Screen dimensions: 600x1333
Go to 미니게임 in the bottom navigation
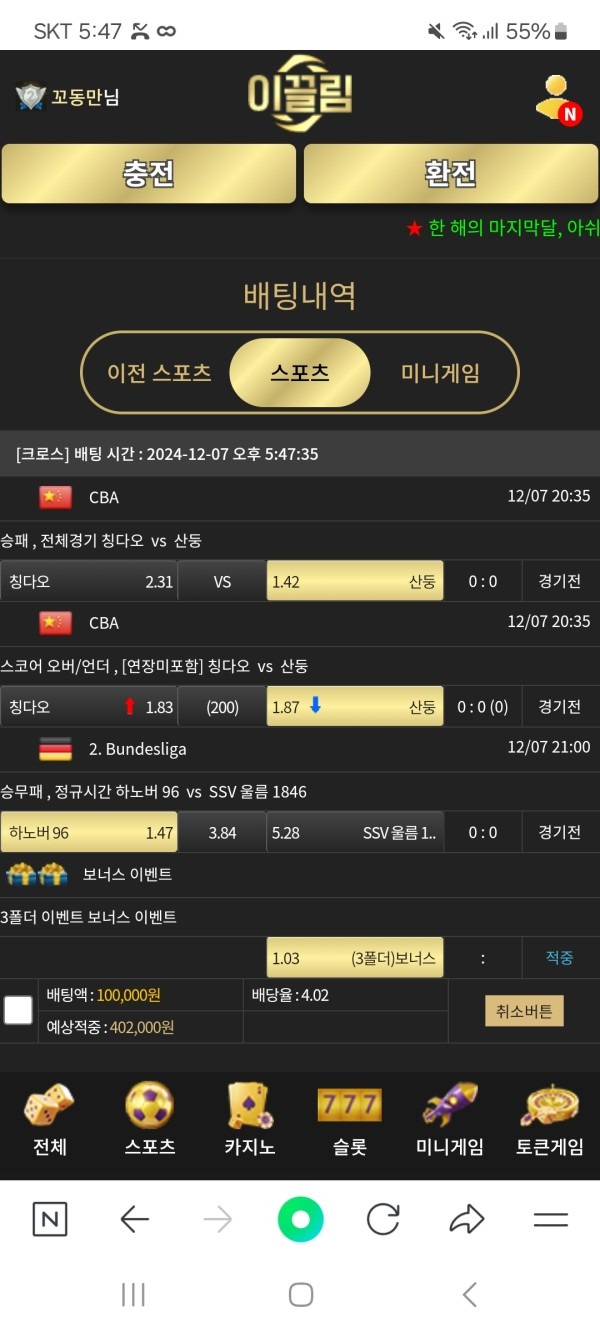pyautogui.click(x=449, y=1122)
